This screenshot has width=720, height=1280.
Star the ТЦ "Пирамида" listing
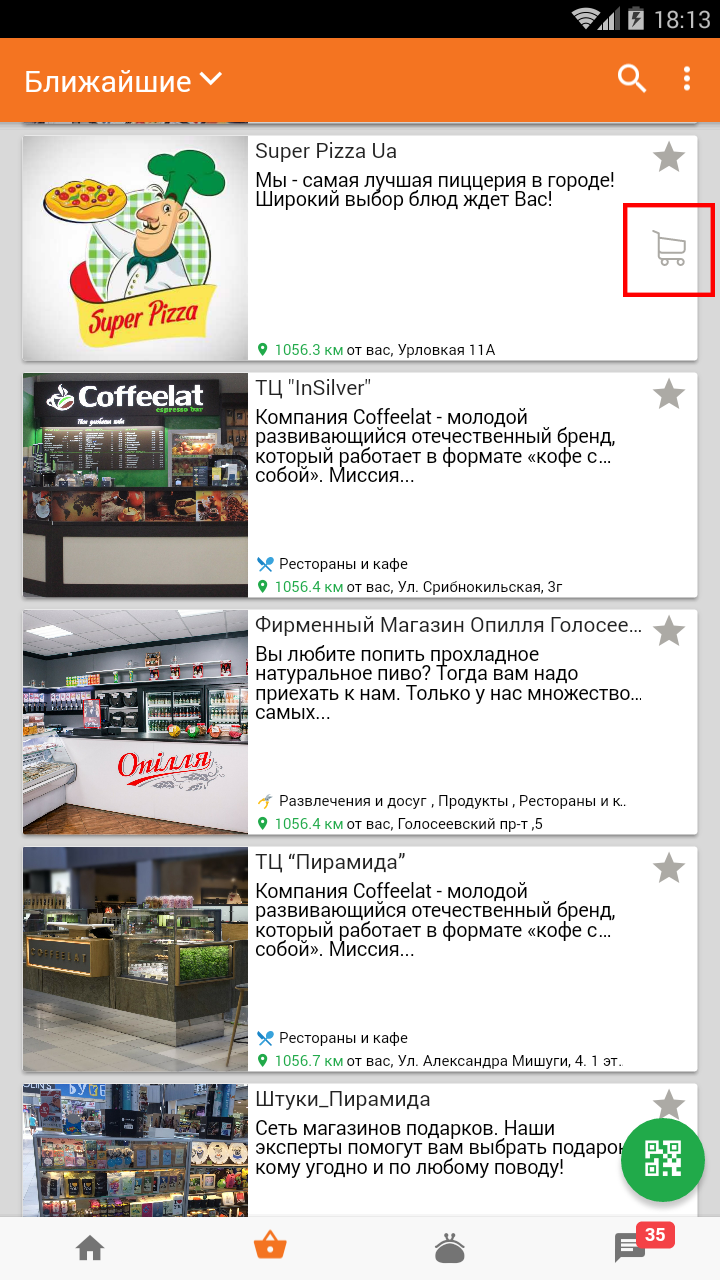pyautogui.click(x=668, y=868)
